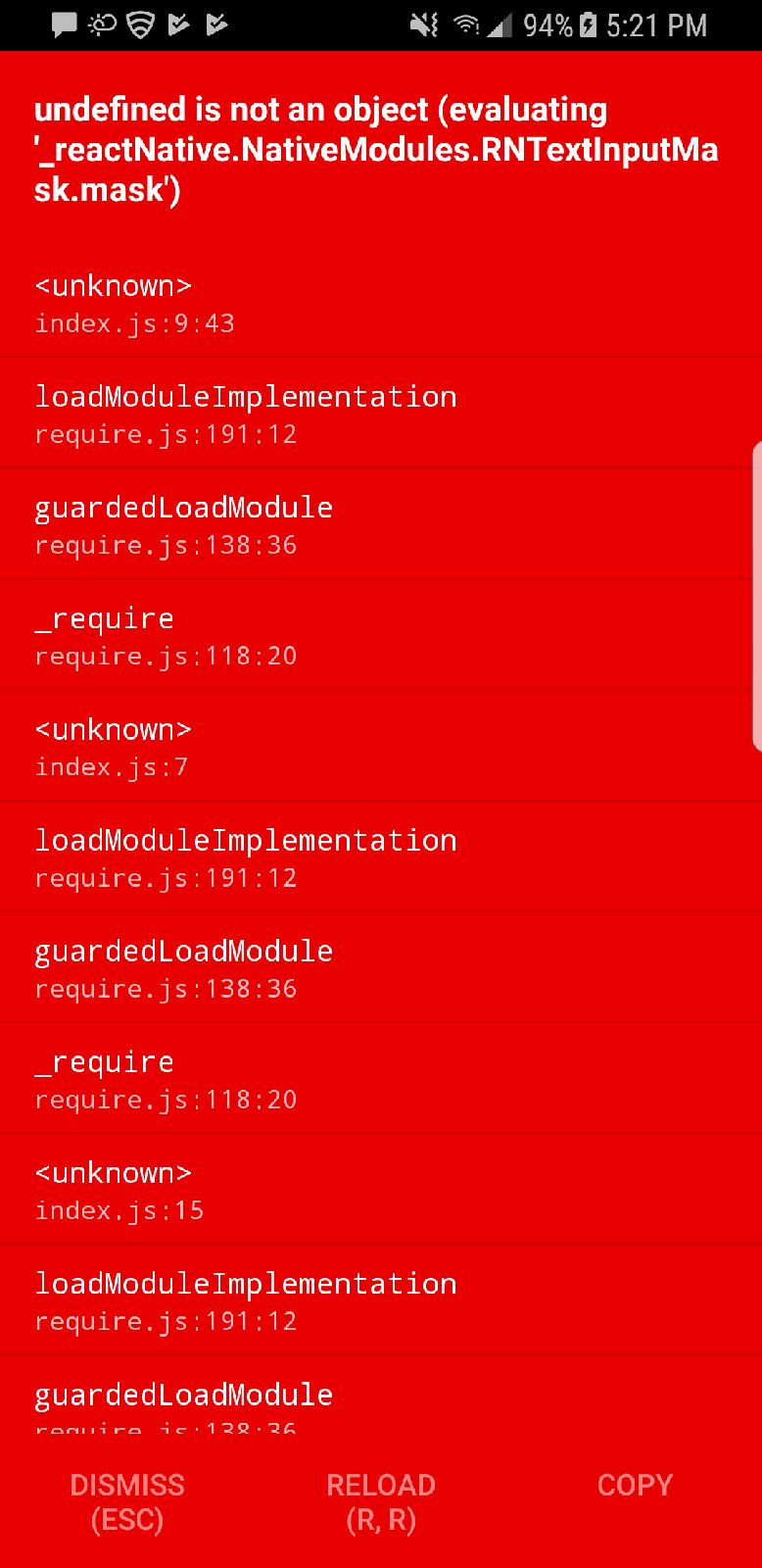
Task: Reload the React Native app
Action: pyautogui.click(x=381, y=1501)
